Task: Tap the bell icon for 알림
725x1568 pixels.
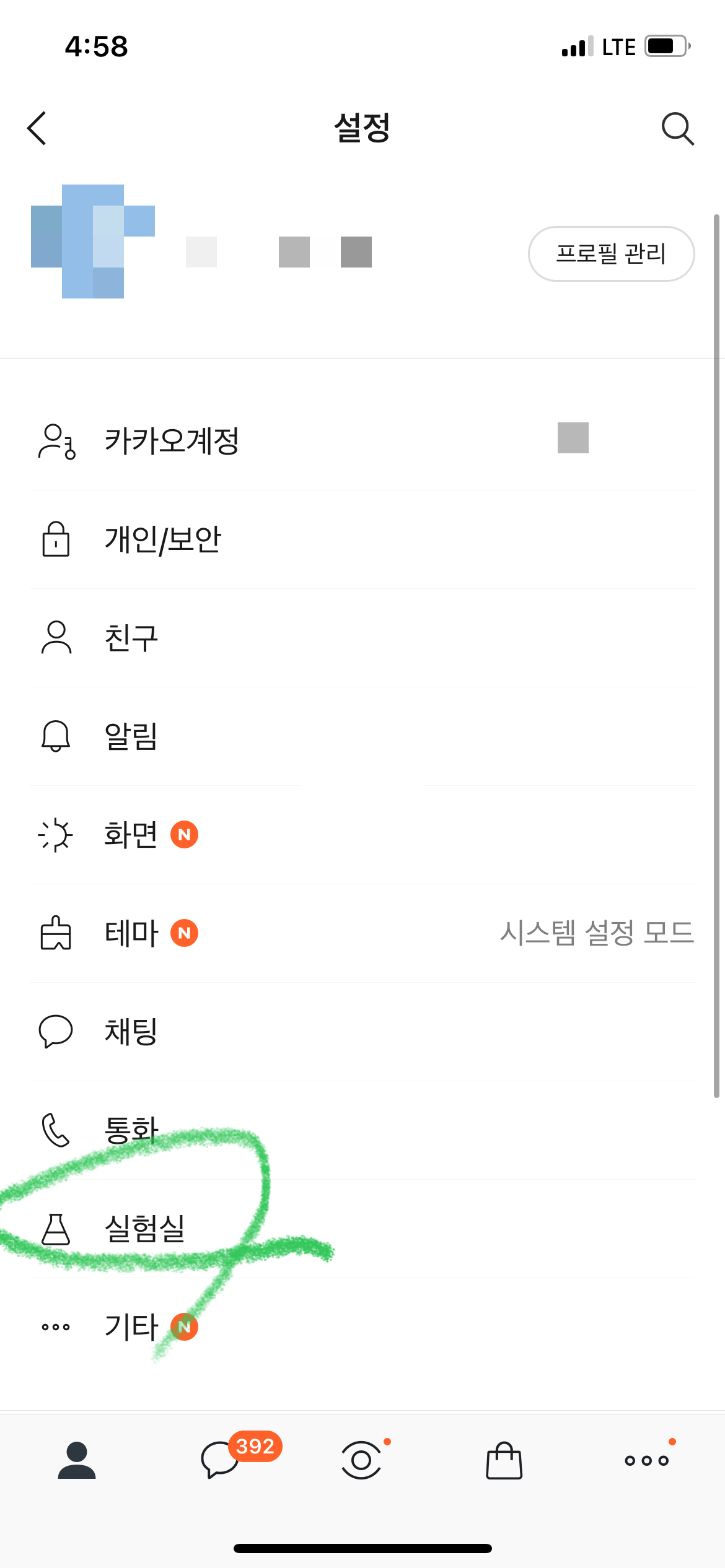Action: point(56,736)
